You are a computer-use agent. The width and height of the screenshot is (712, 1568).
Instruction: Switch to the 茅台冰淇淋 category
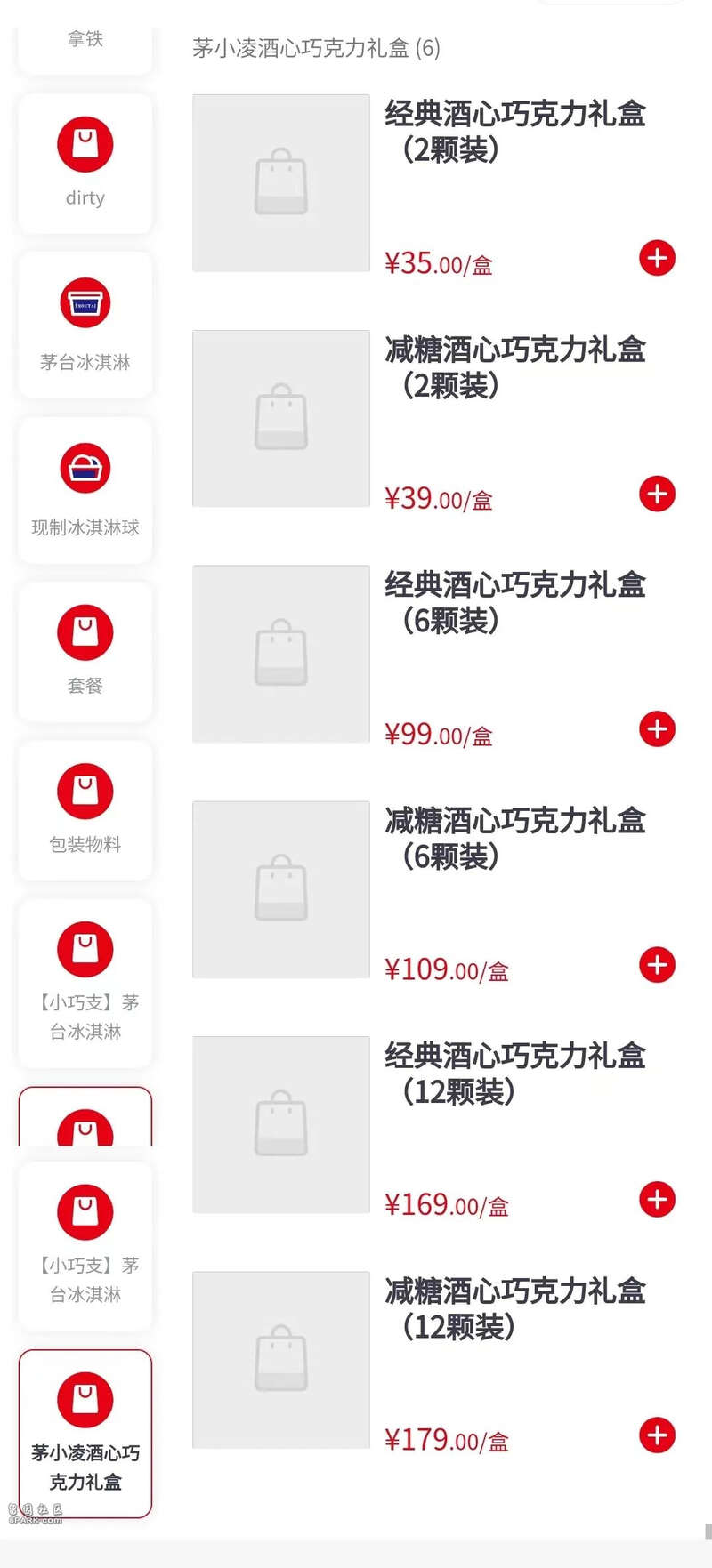(x=85, y=326)
